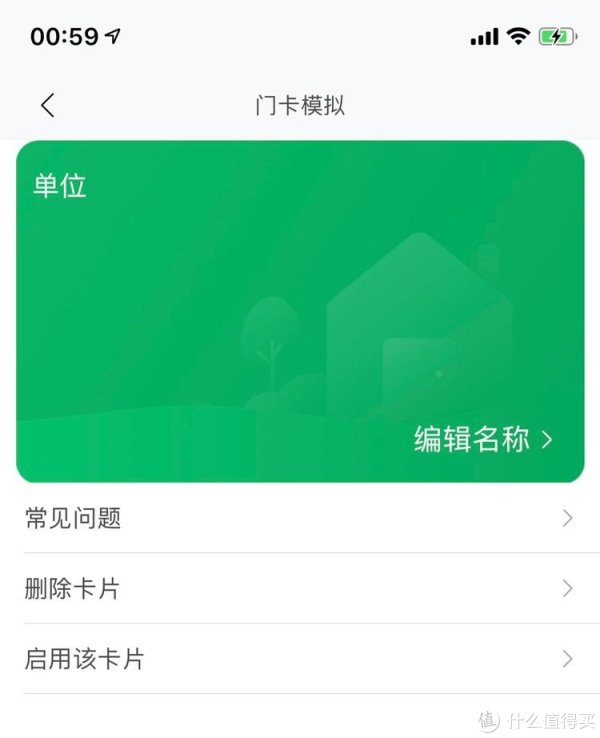
Task: Open the 常见问题 row
Action: [x=299, y=518]
